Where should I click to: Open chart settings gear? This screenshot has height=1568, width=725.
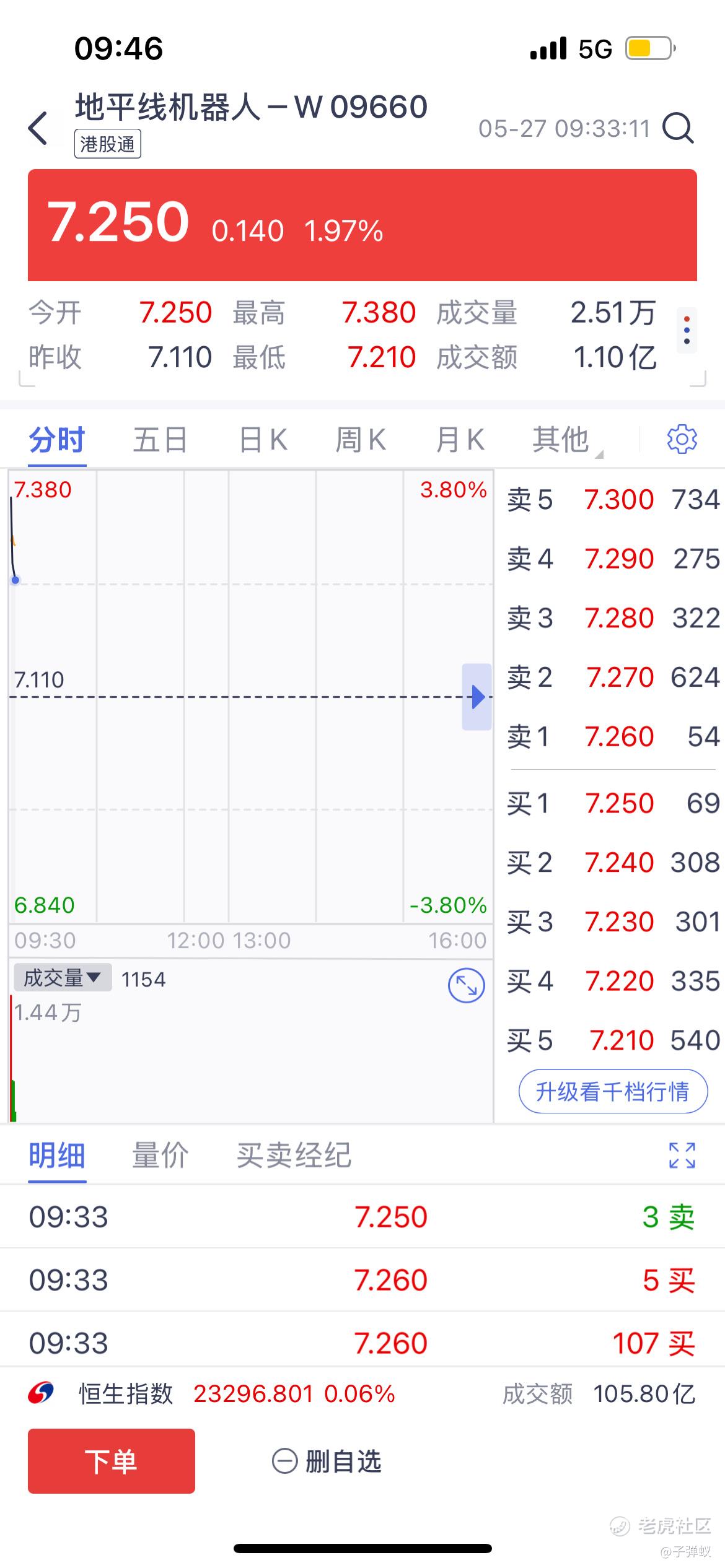(x=682, y=440)
